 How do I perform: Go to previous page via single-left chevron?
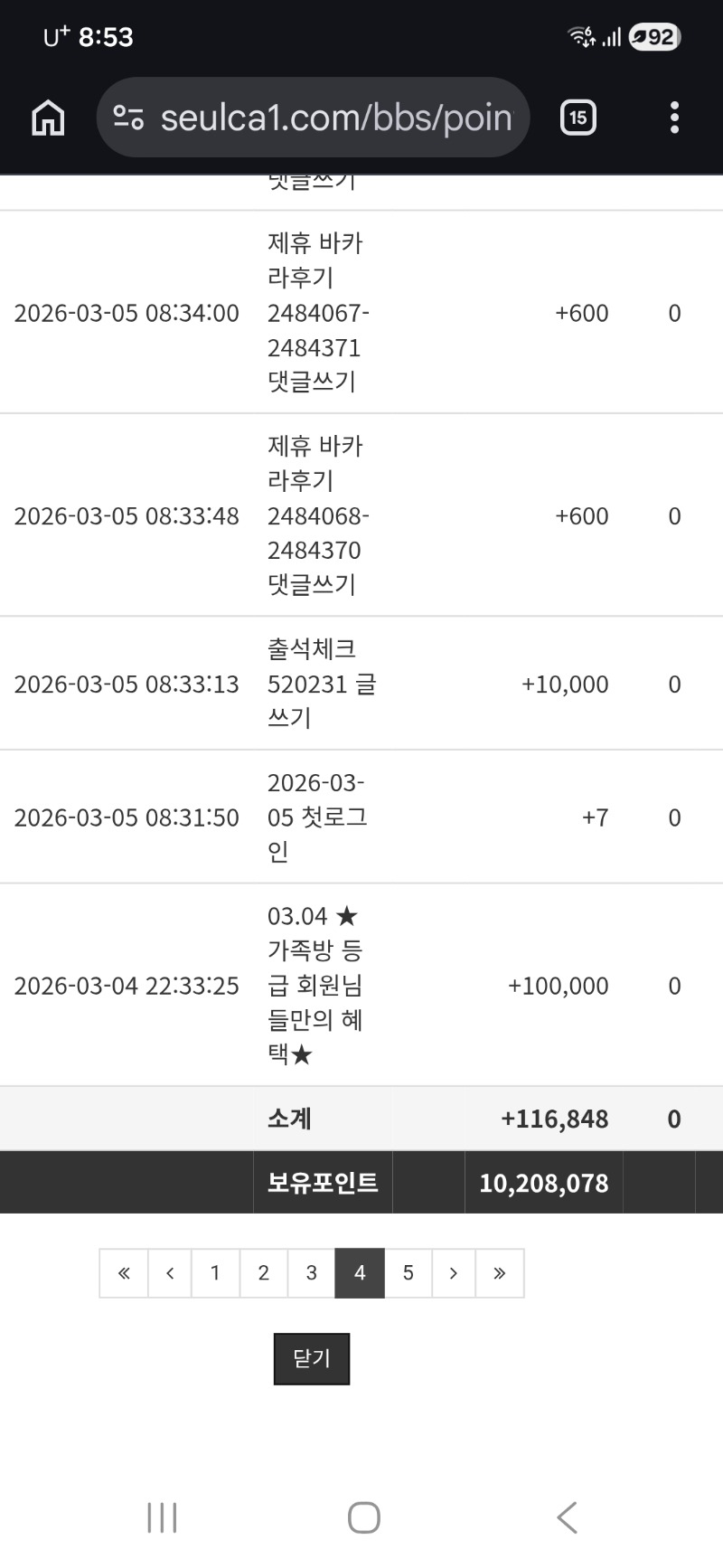pyautogui.click(x=170, y=1272)
